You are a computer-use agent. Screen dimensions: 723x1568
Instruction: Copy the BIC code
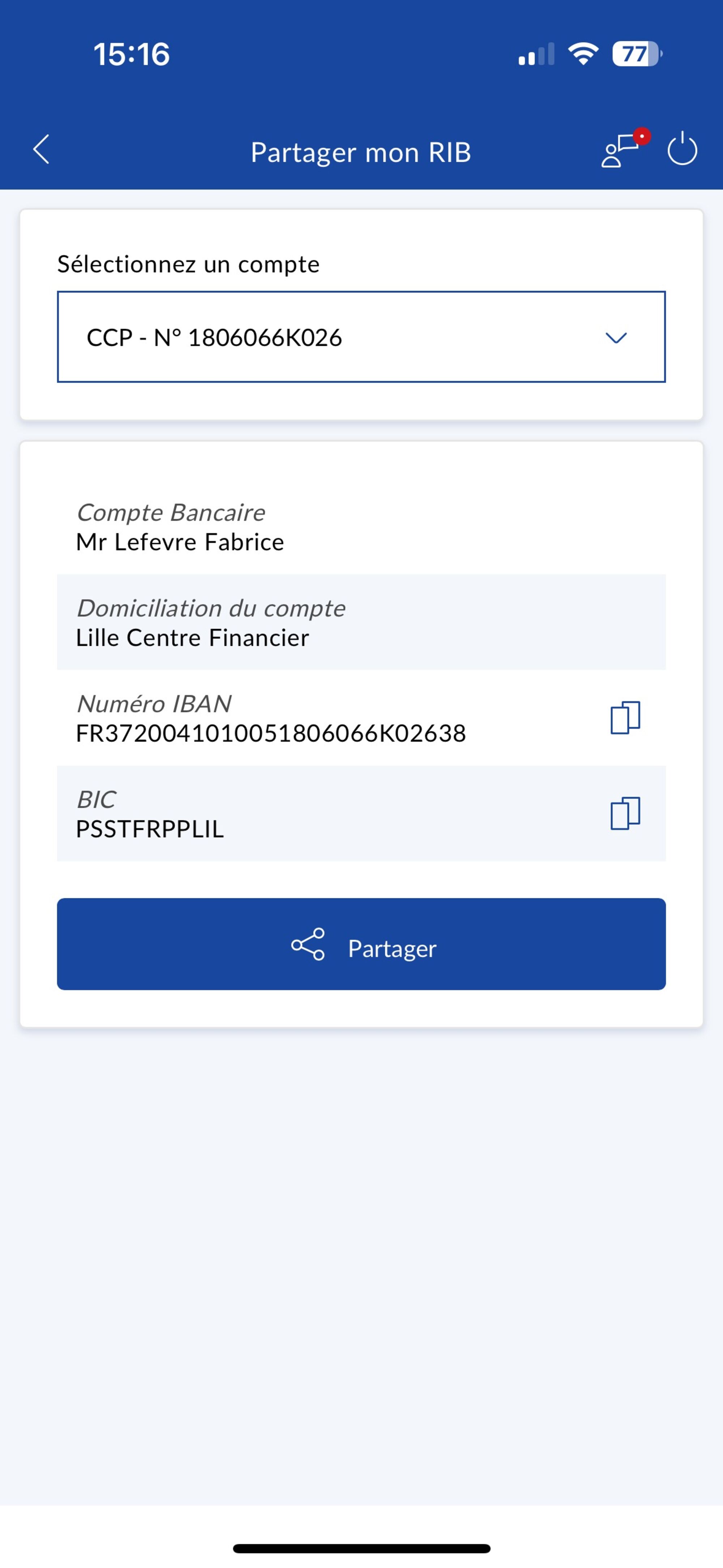point(625,813)
